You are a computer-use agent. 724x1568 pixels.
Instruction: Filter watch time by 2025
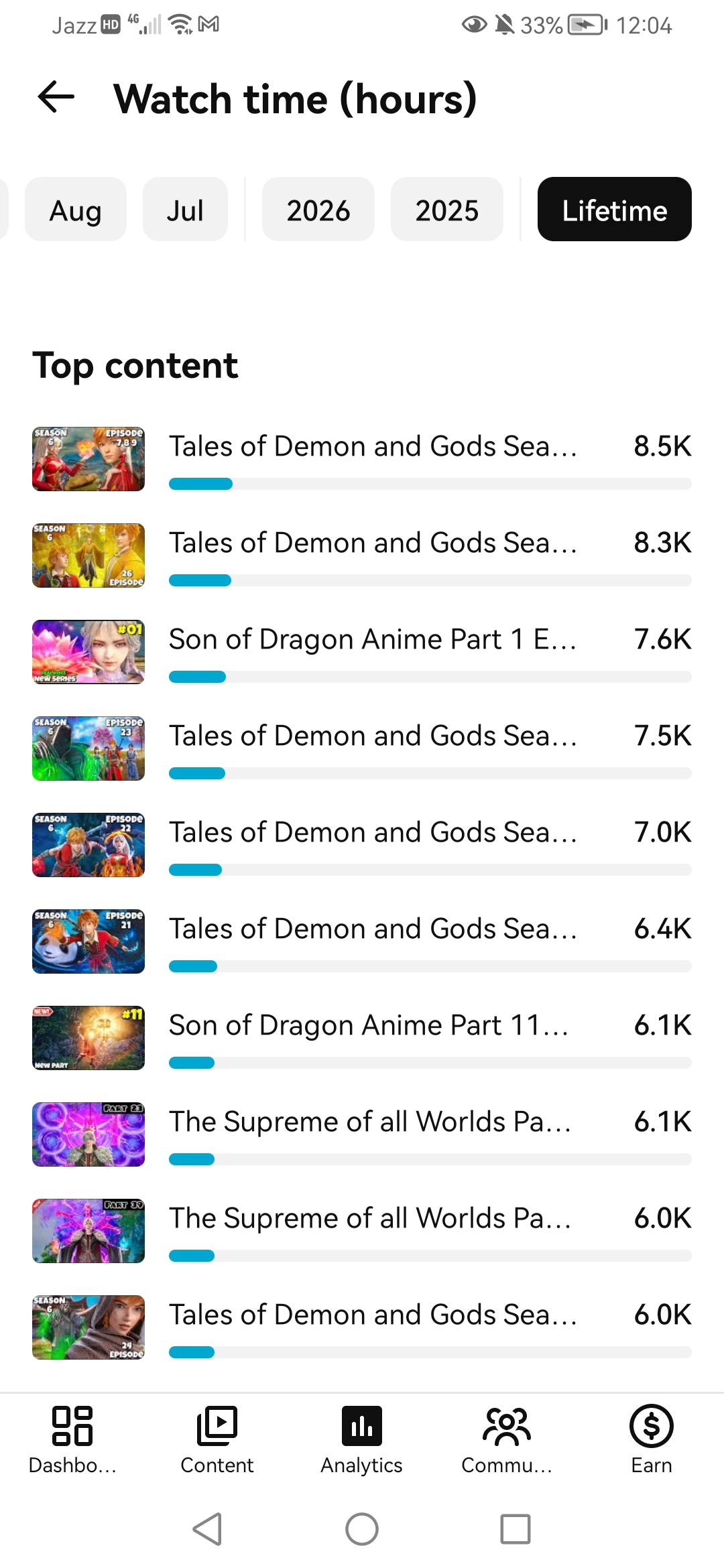(x=446, y=209)
